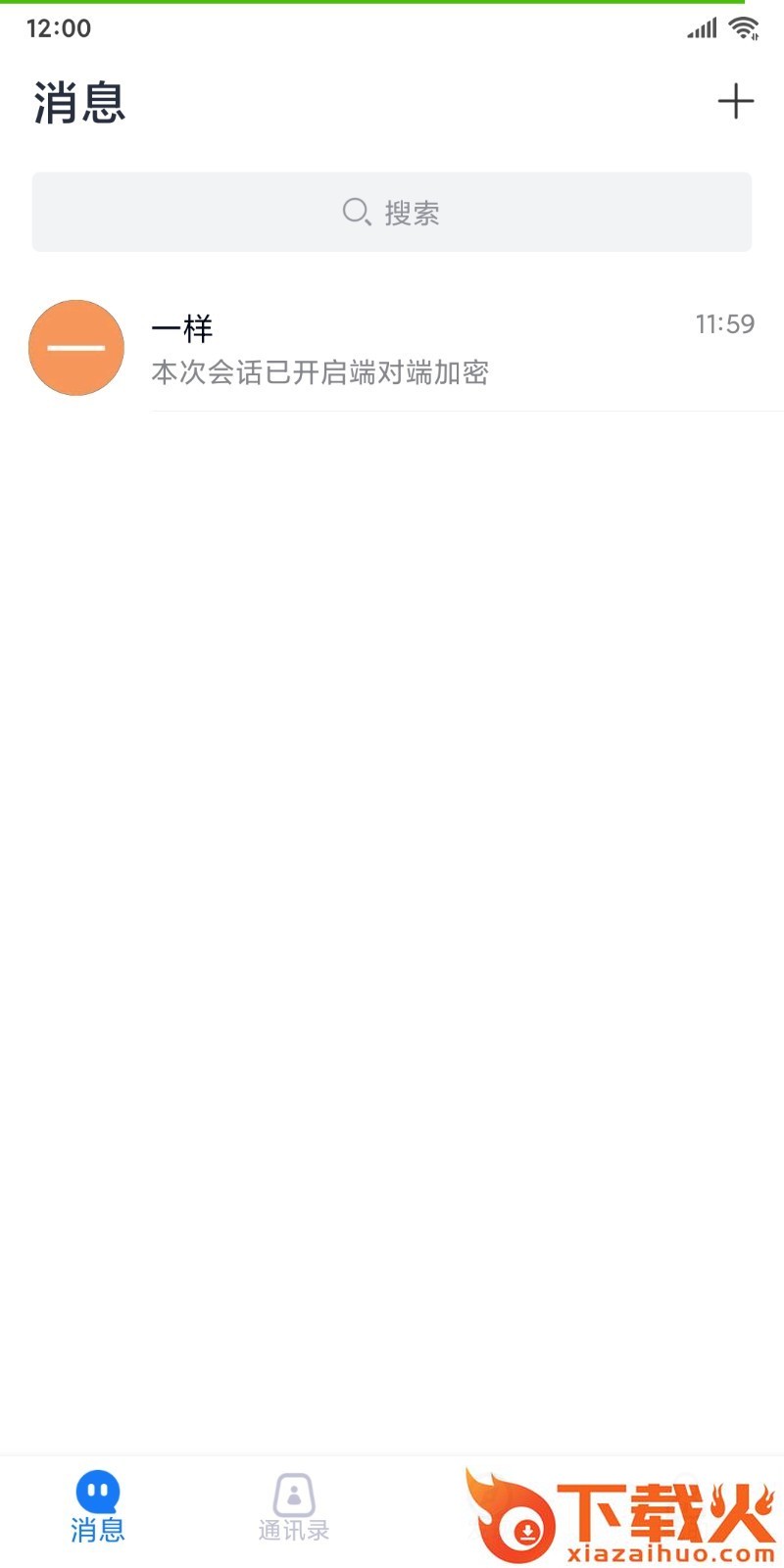Open the 搜索 search box
Image resolution: width=784 pixels, height=1568 pixels.
(392, 212)
